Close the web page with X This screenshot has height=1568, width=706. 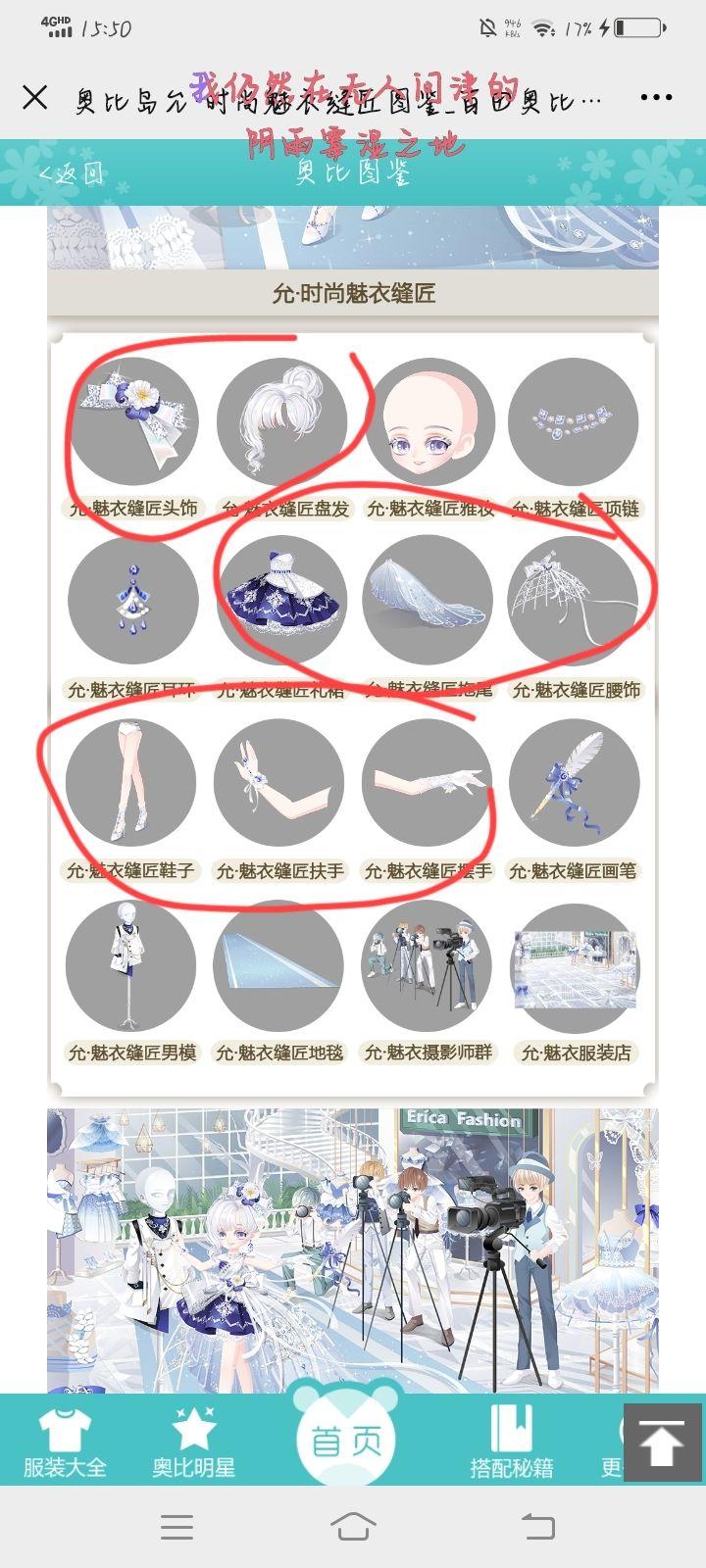tap(35, 97)
